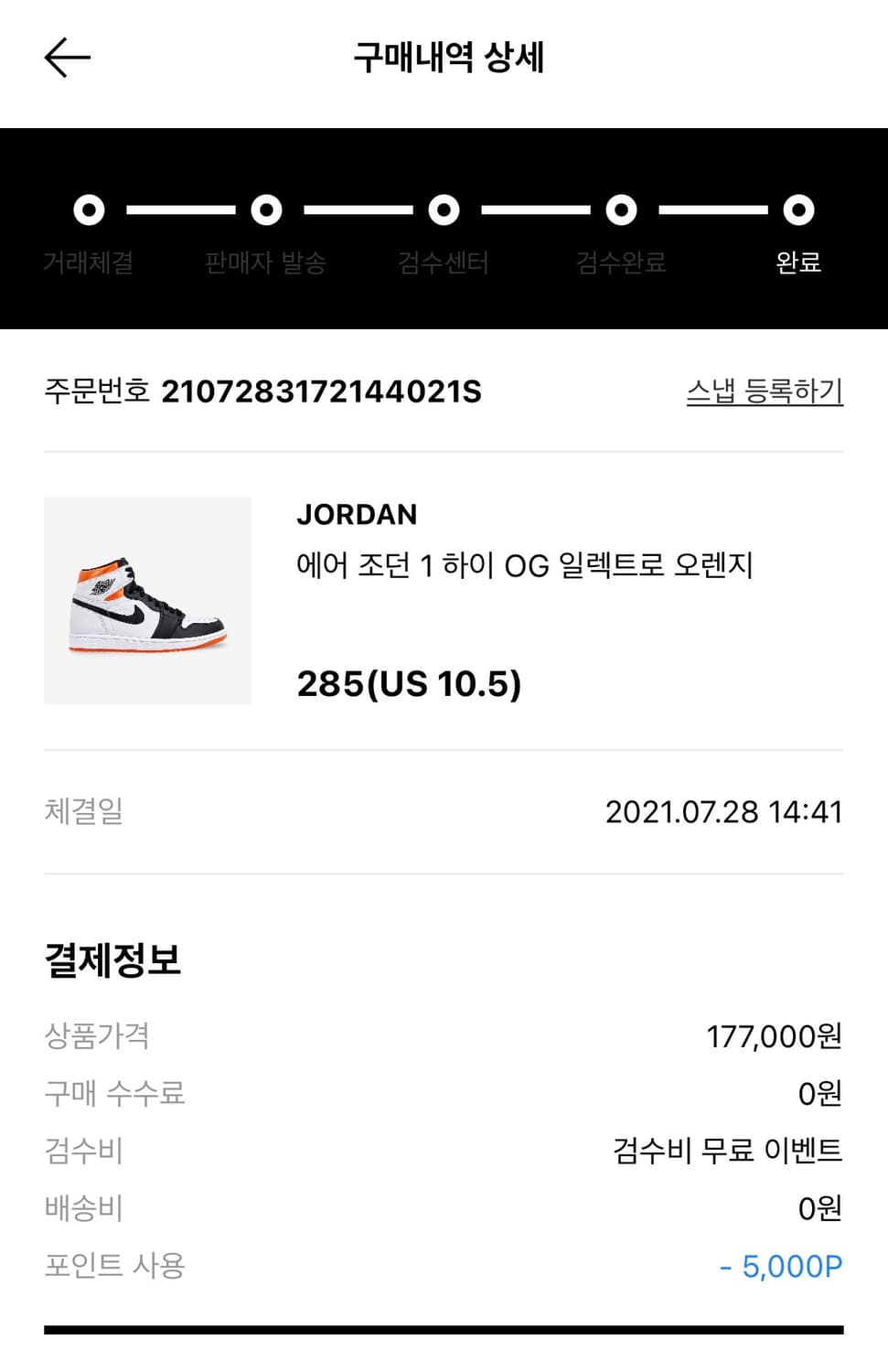
Task: Click the - 5,000P points used amount
Action: [x=782, y=1267]
